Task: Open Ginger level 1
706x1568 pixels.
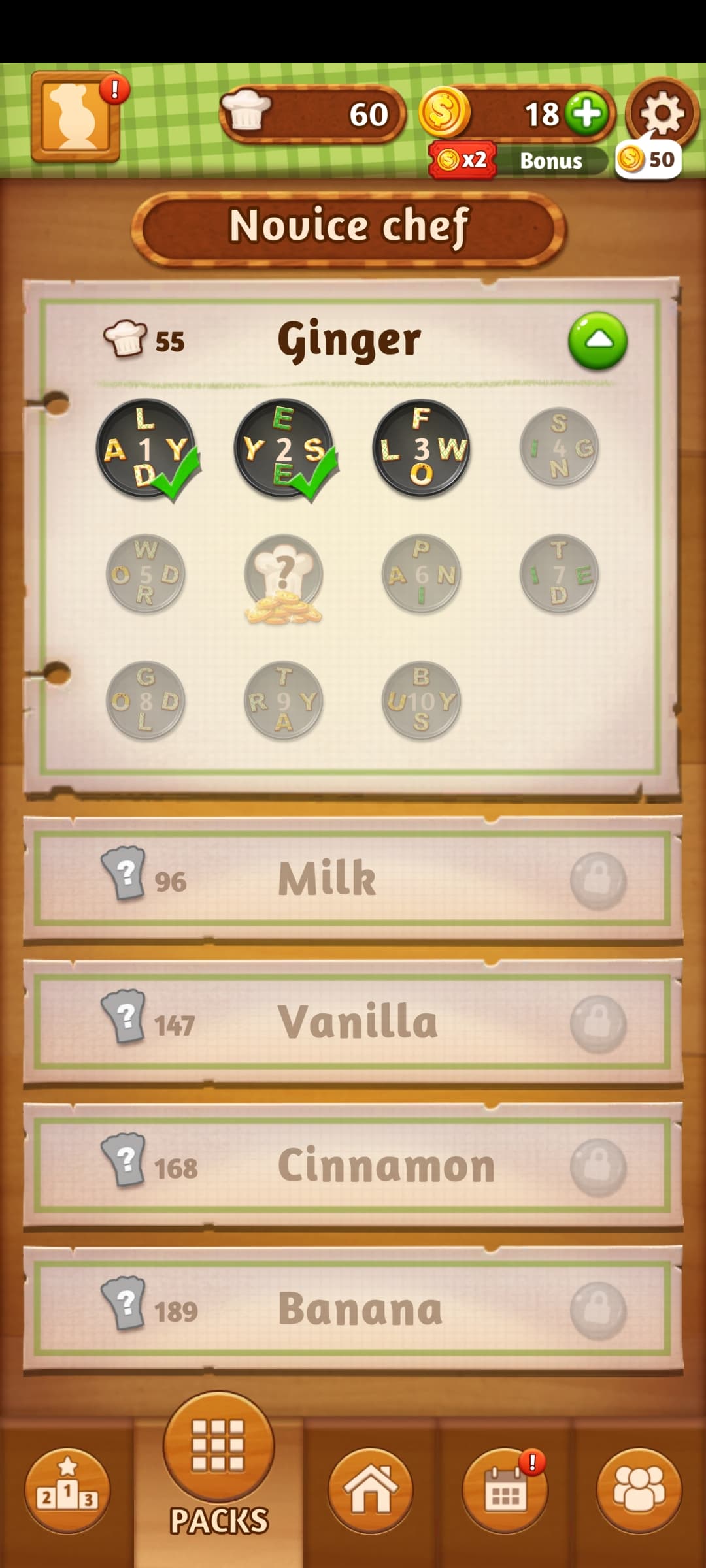Action: 145,449
